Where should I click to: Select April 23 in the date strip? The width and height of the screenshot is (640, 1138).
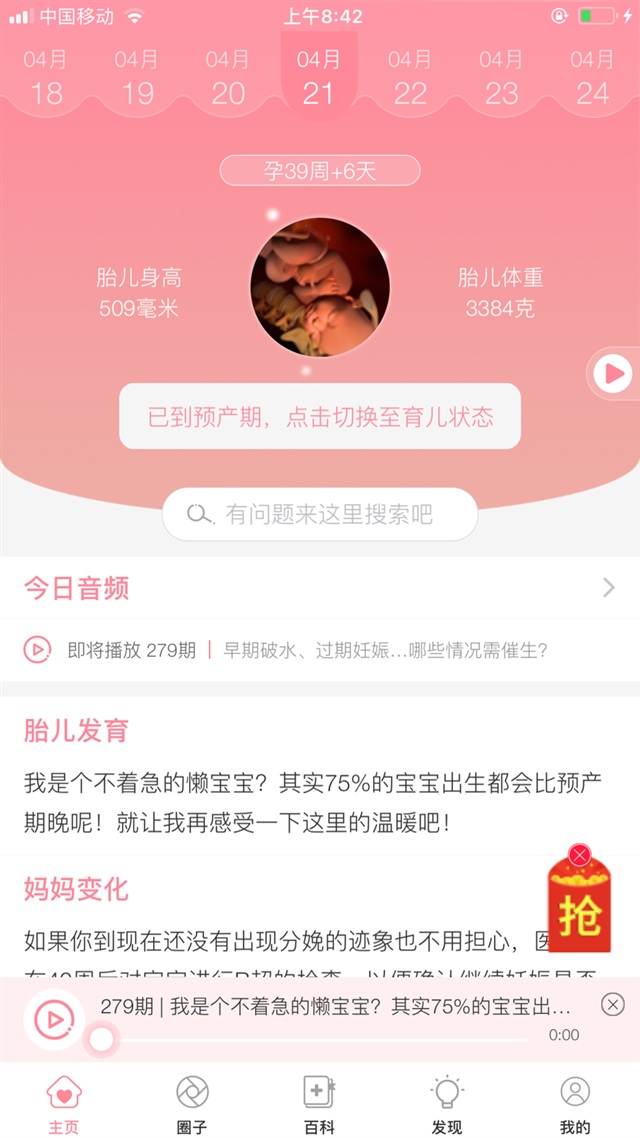501,78
